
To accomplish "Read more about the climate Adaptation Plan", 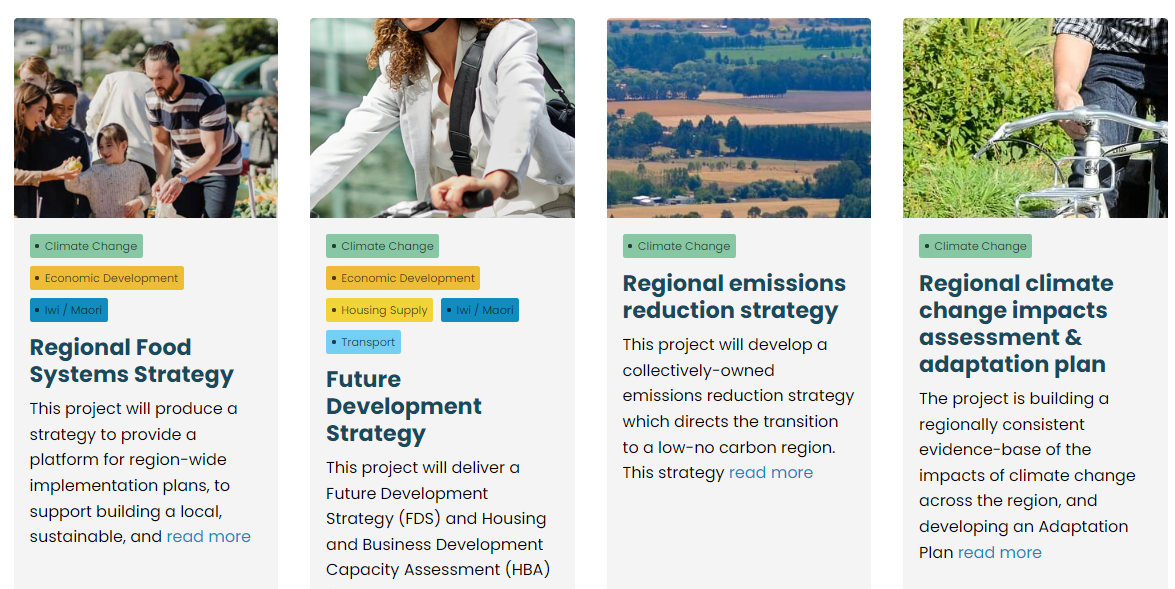I will [999, 553].
